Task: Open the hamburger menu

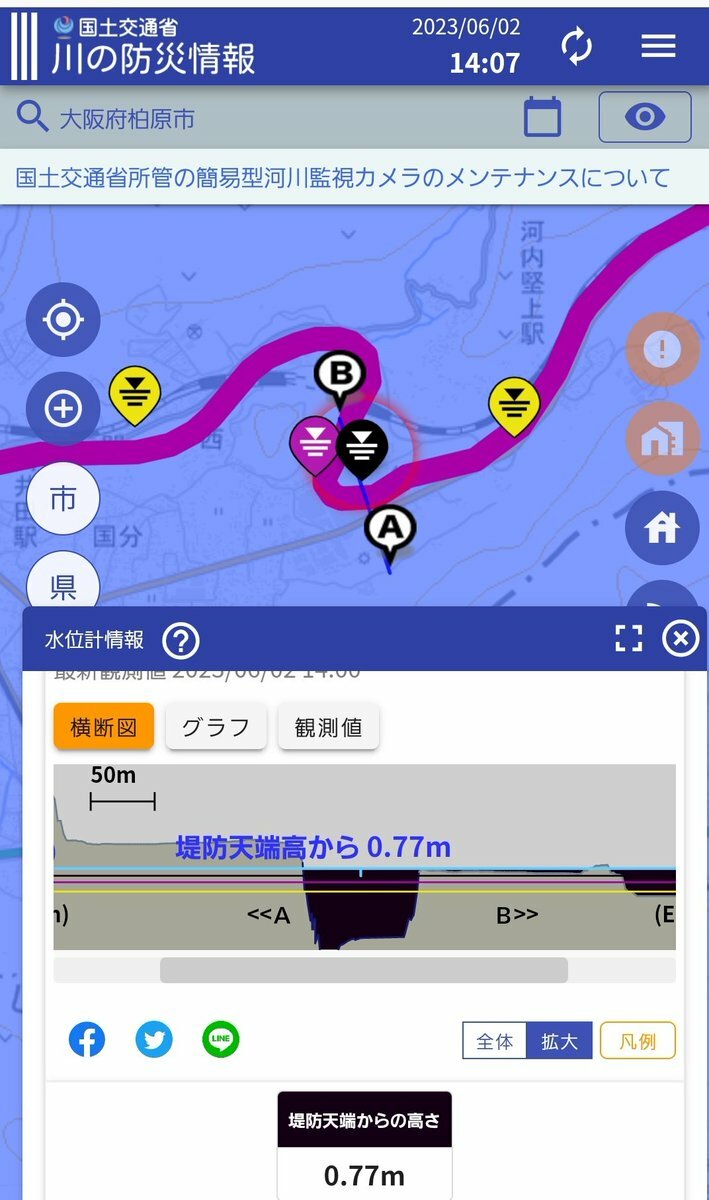Action: coord(658,46)
